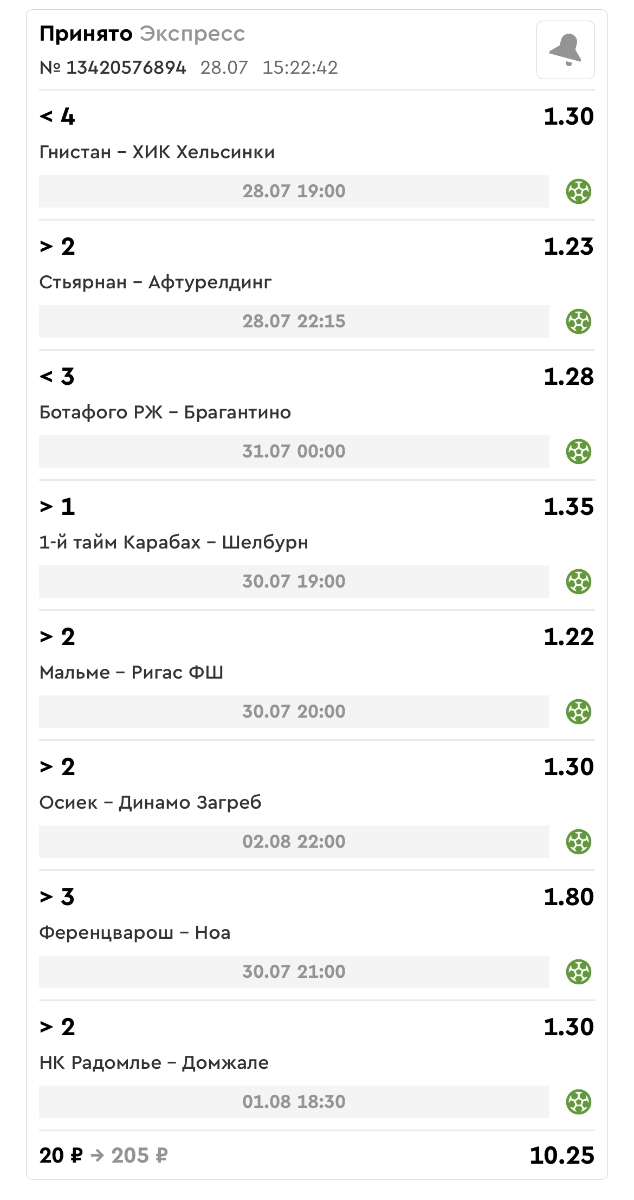
Task: Open the Стьярнан – Афтурелдинг event
Action: click(155, 282)
